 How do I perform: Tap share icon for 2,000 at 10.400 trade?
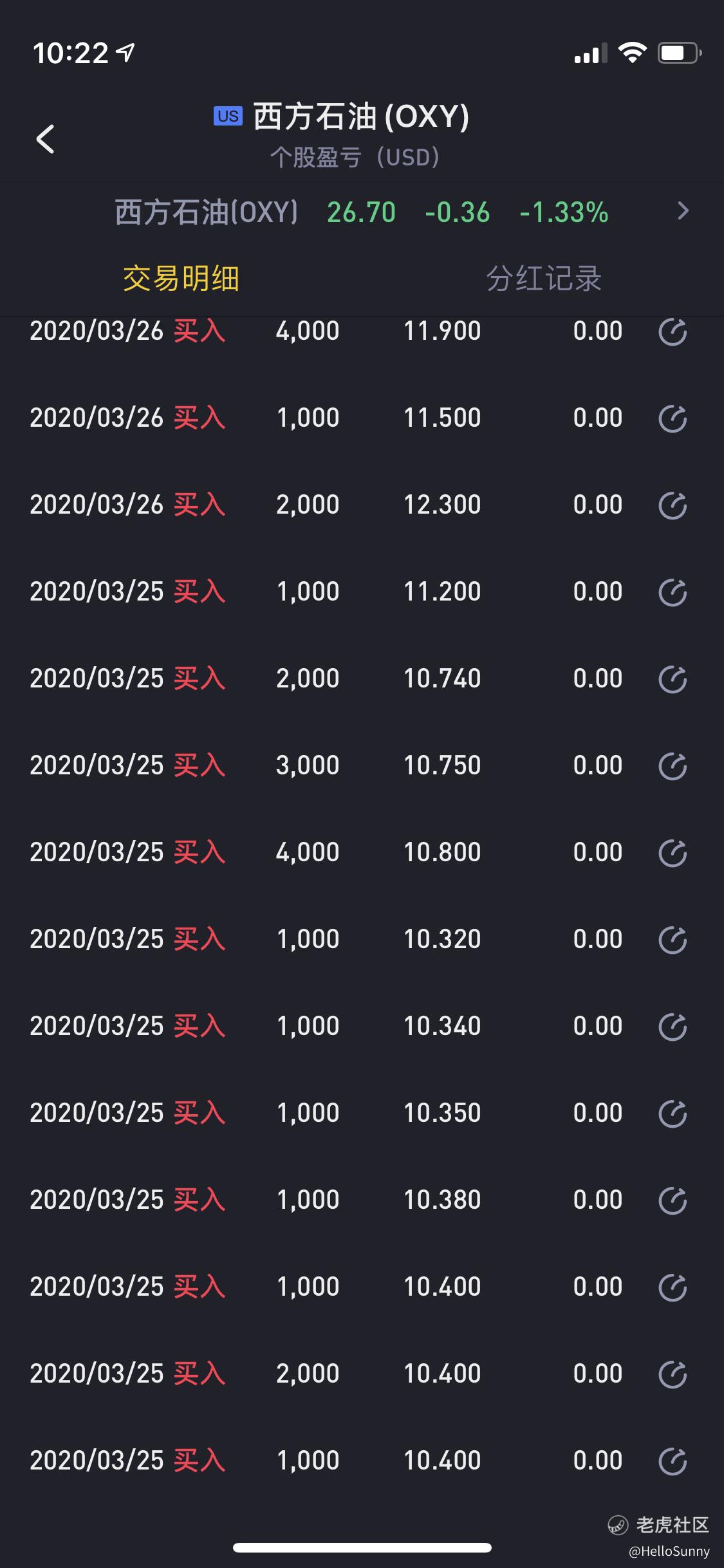673,1375
